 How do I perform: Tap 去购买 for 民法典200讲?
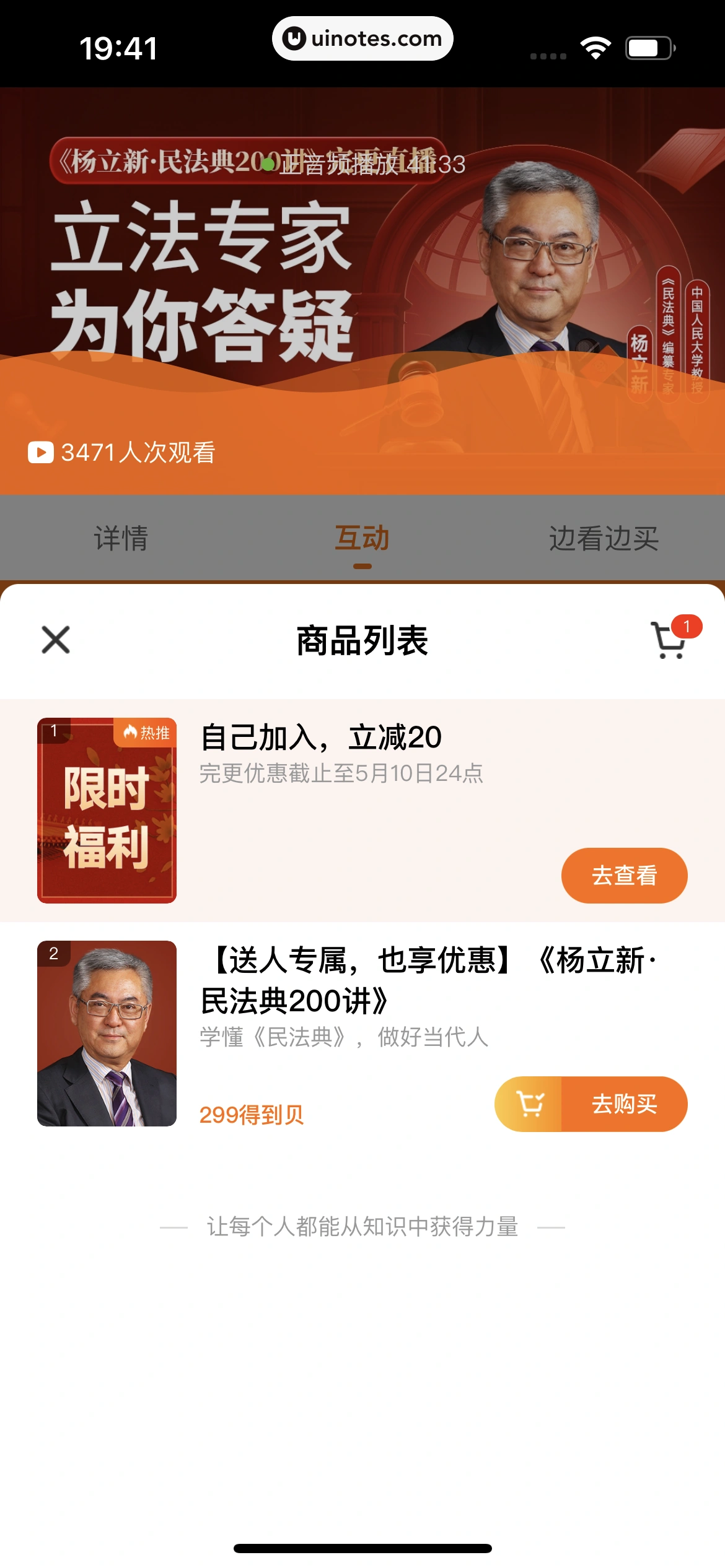tap(624, 1104)
